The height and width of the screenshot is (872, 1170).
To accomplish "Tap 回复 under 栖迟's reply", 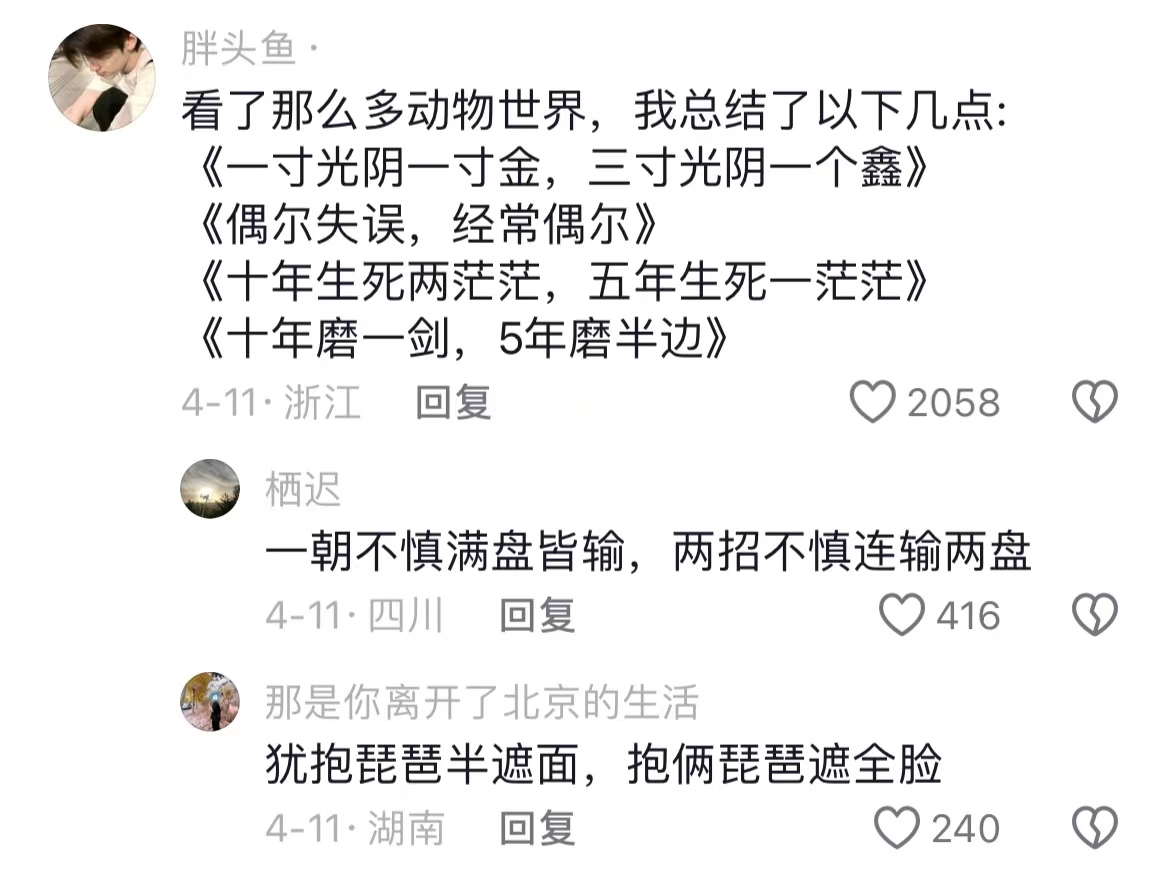I will tap(537, 615).
